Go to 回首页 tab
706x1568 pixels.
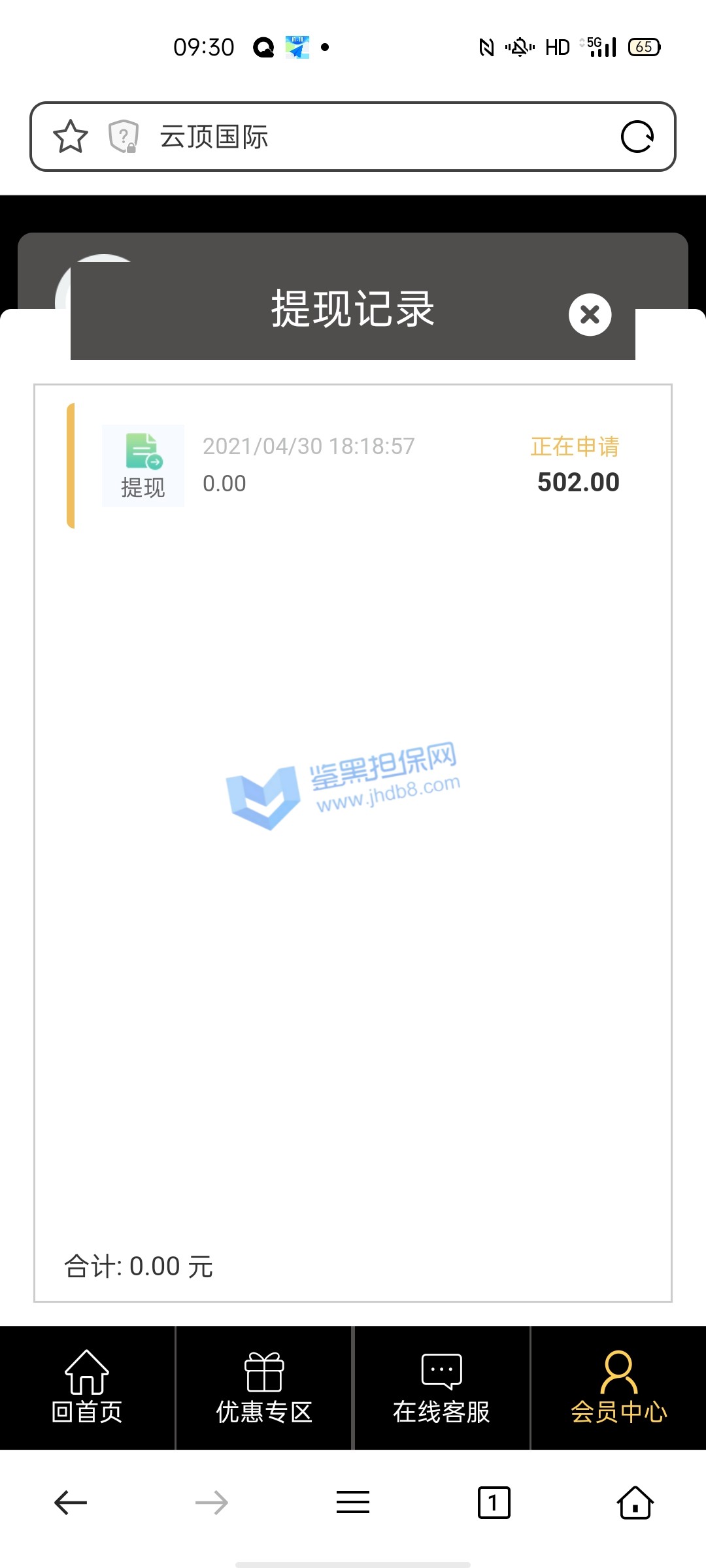pos(87,1388)
